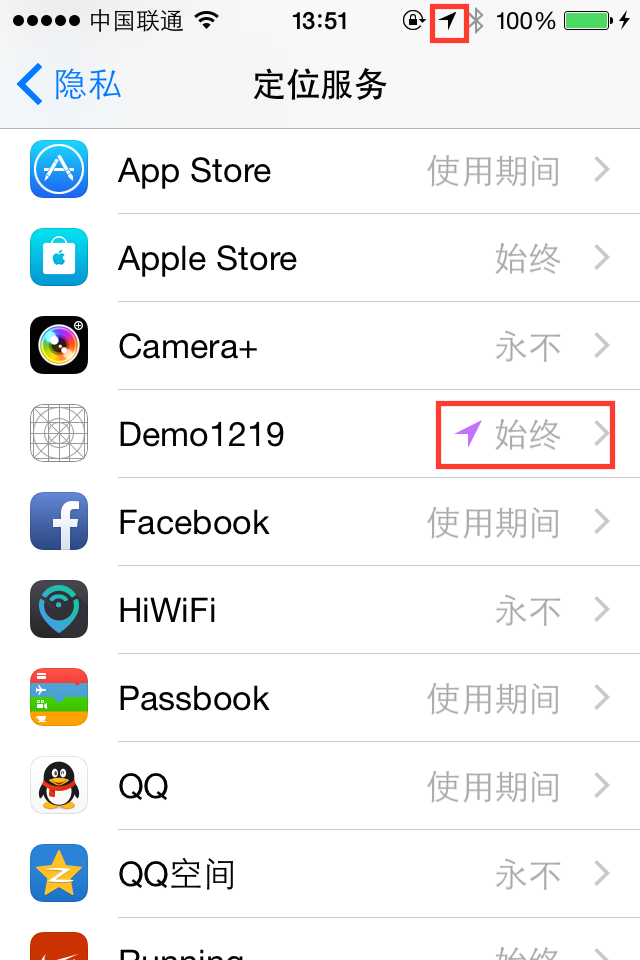Open HiWiFi location settings
Image resolution: width=640 pixels, height=960 pixels.
[320, 610]
